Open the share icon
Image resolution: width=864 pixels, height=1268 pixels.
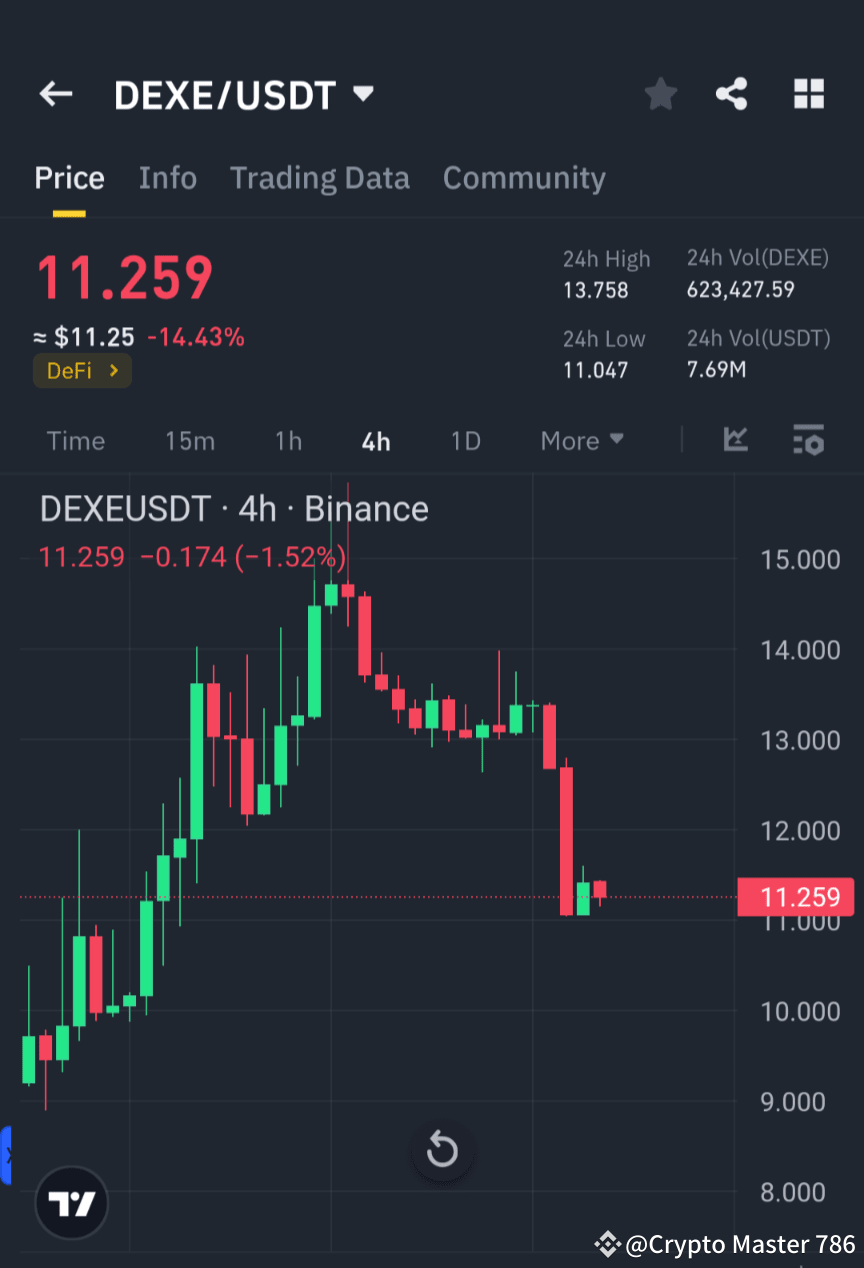click(732, 93)
